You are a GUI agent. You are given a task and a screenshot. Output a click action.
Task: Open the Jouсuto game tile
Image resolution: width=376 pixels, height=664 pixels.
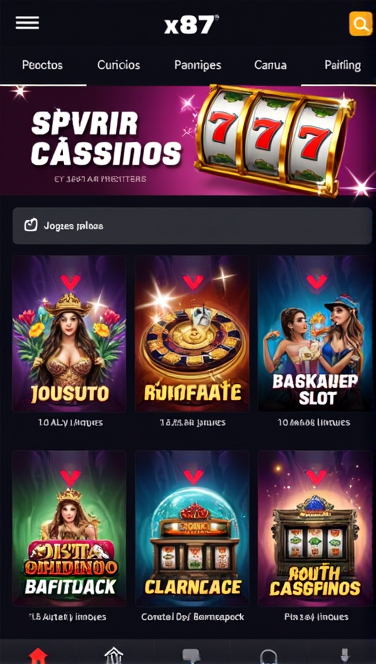pyautogui.click(x=69, y=334)
